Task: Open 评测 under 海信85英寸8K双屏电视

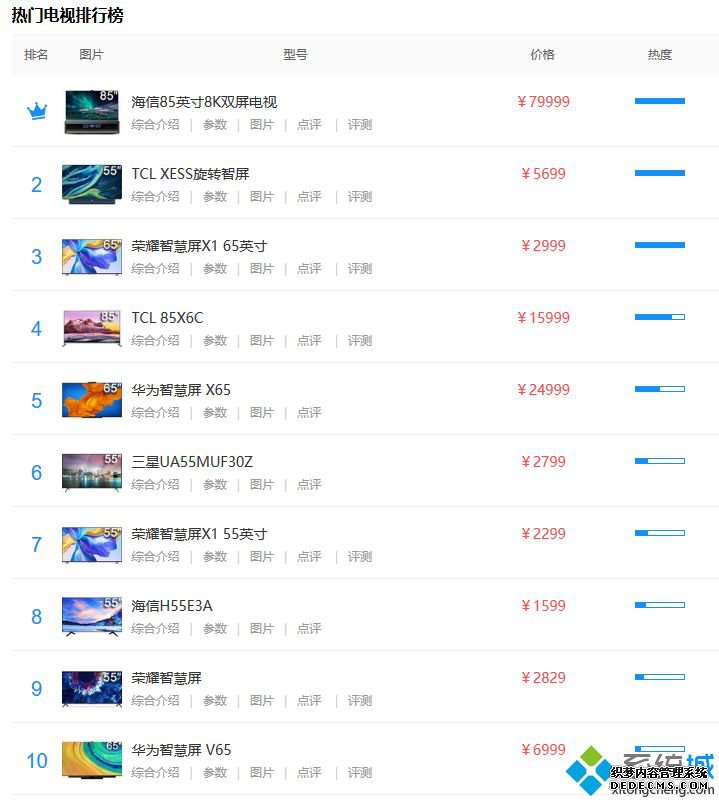Action: [360, 125]
